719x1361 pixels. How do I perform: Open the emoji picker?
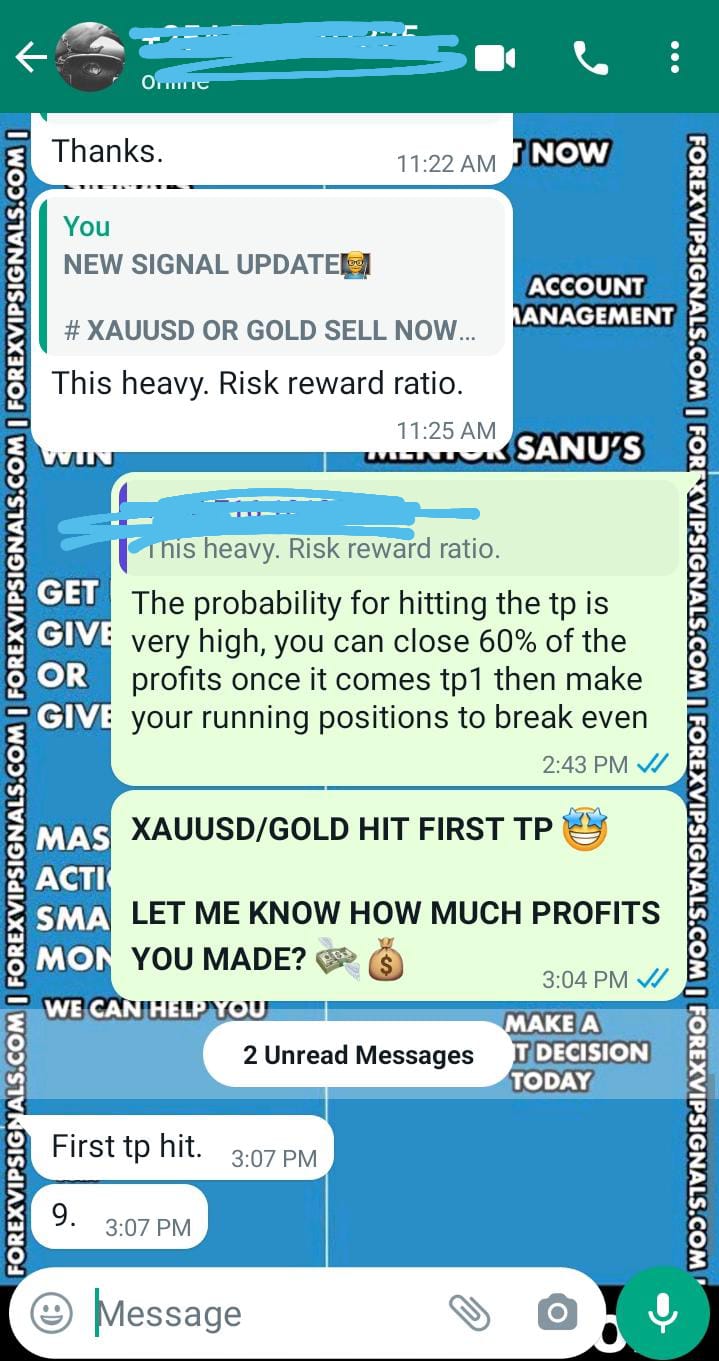51,1311
